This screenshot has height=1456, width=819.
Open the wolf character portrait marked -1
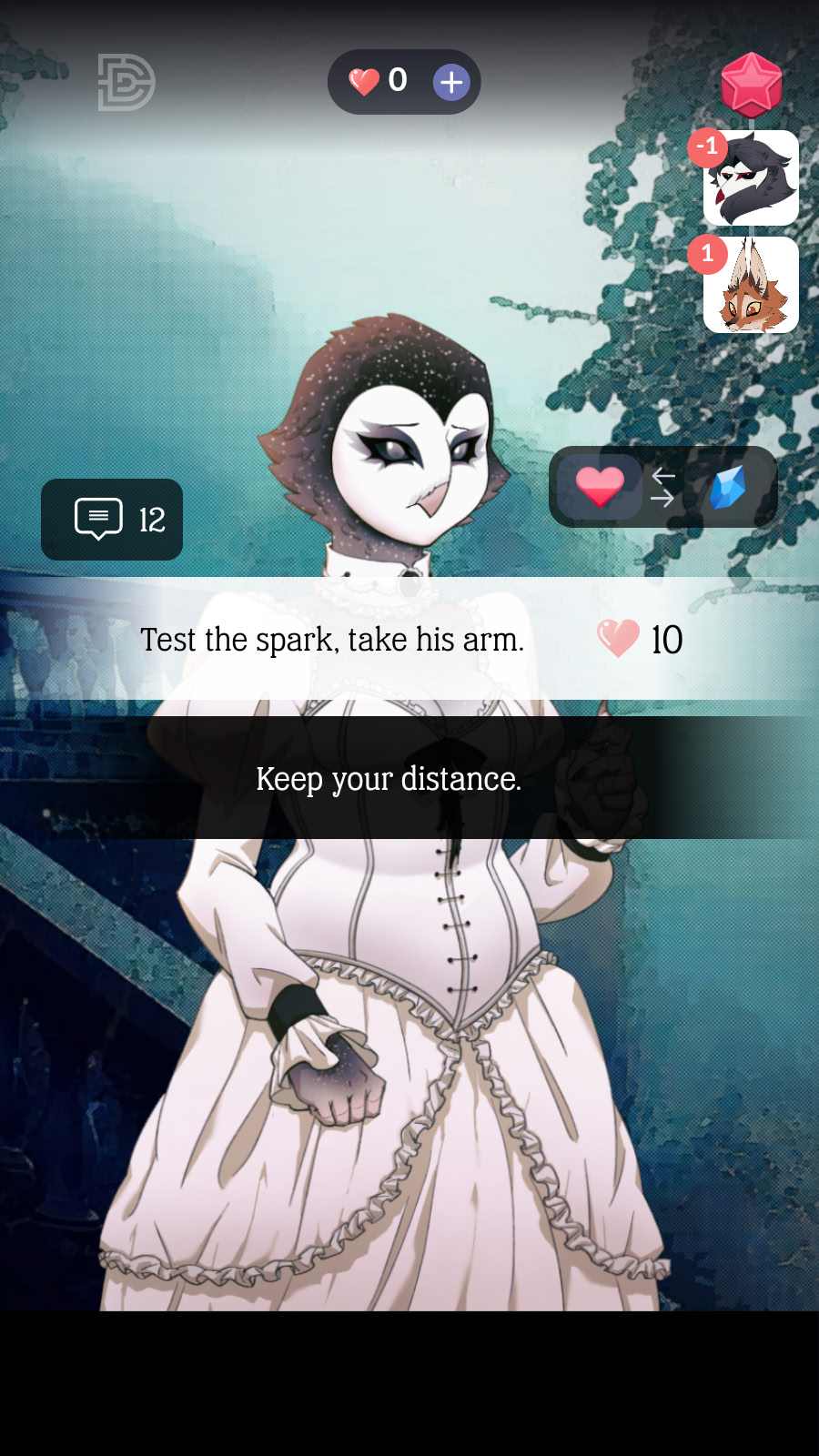(x=751, y=178)
